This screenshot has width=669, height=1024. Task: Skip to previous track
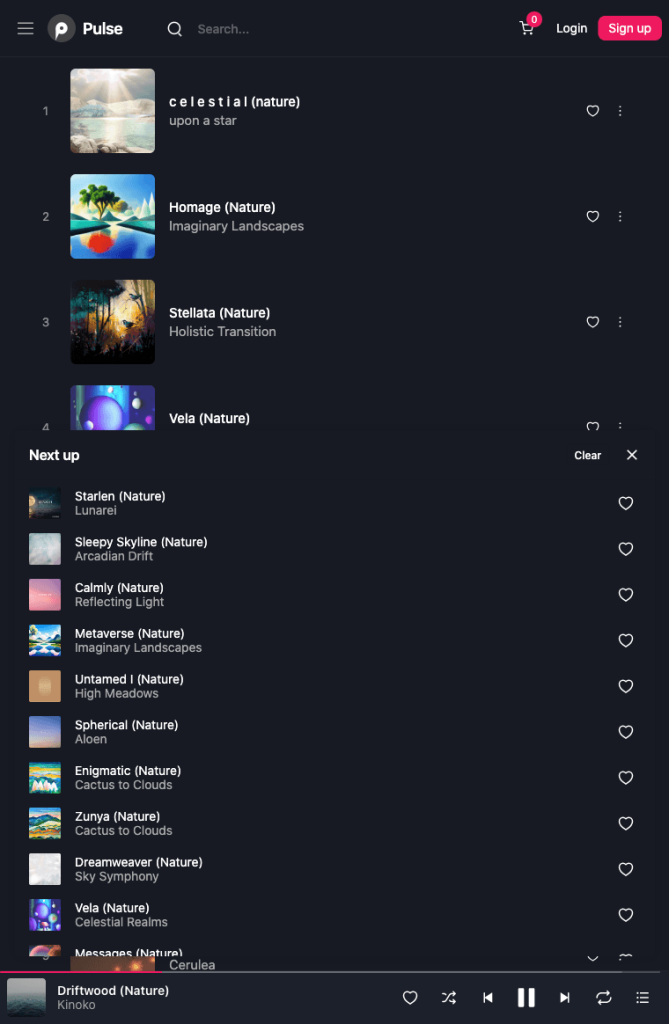(487, 997)
